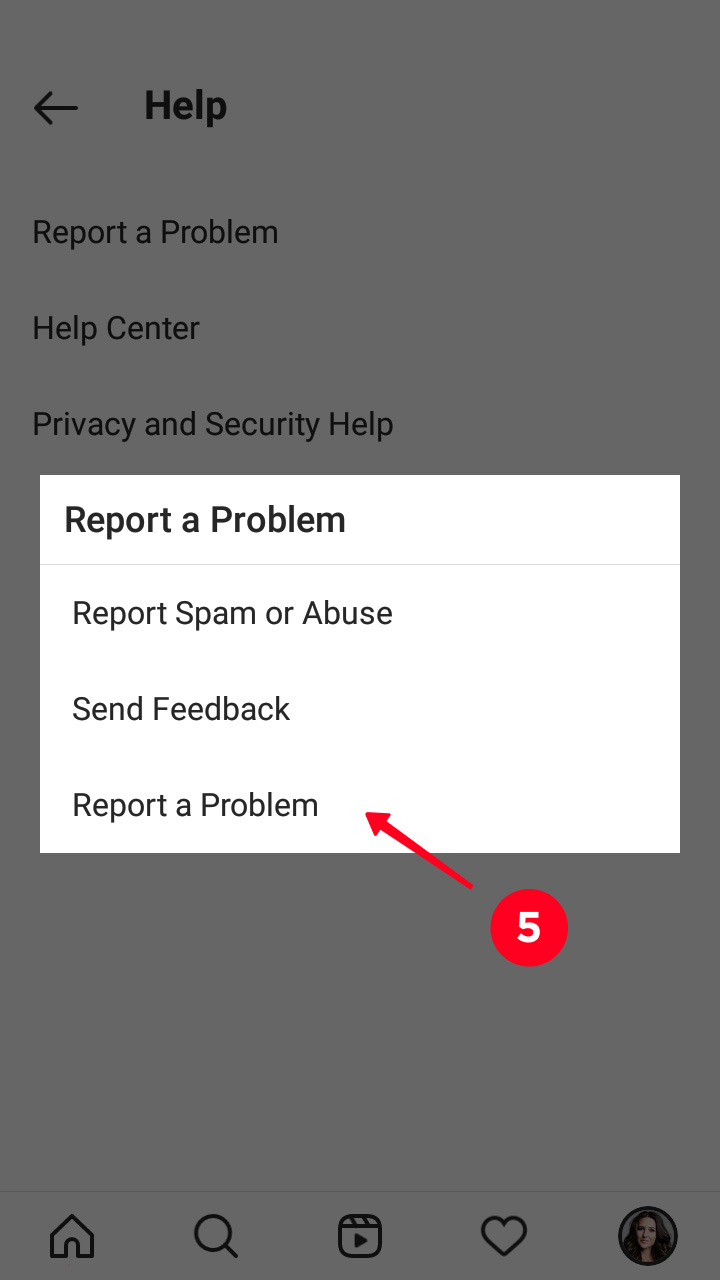The width and height of the screenshot is (720, 1280).
Task: Select Report Spam or Abuse in dialog
Action: point(232,613)
